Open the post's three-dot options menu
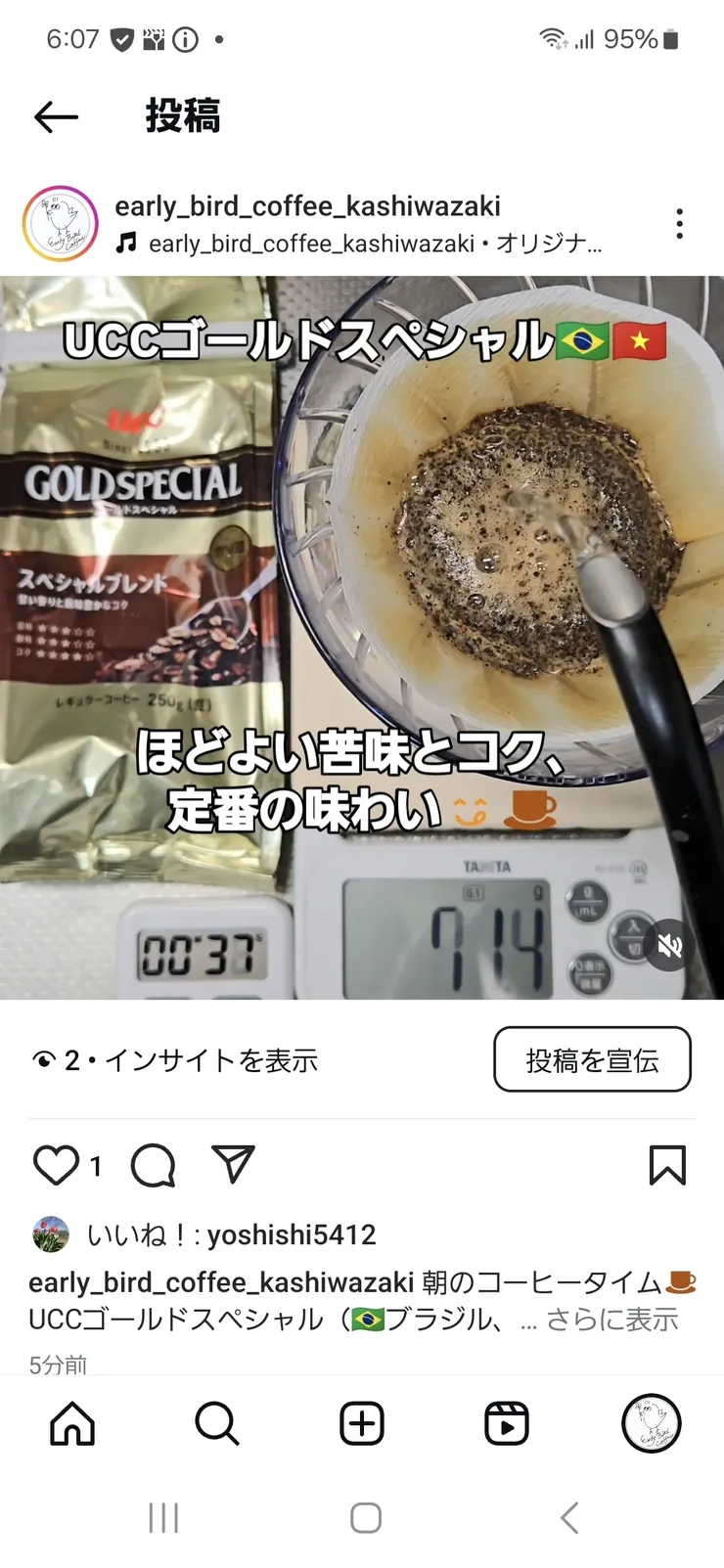 [x=679, y=224]
